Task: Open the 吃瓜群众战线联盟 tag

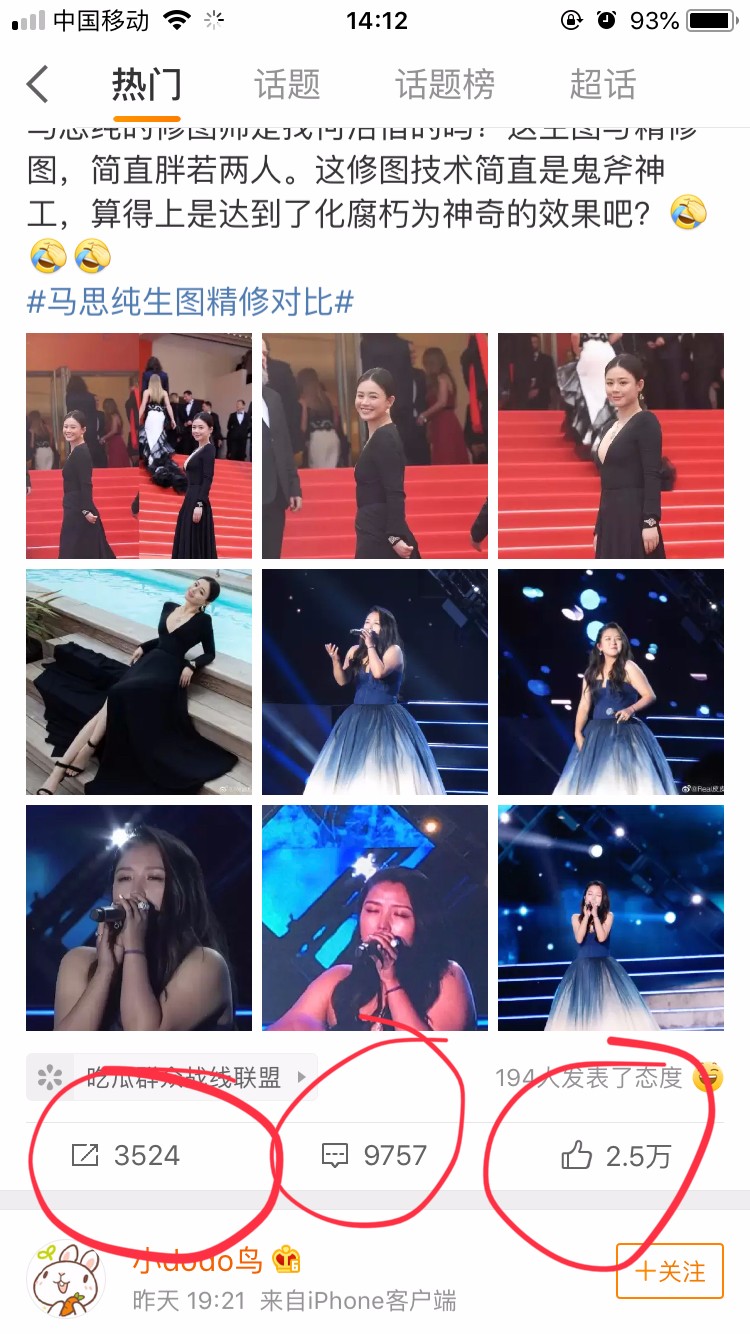Action: tap(172, 1077)
